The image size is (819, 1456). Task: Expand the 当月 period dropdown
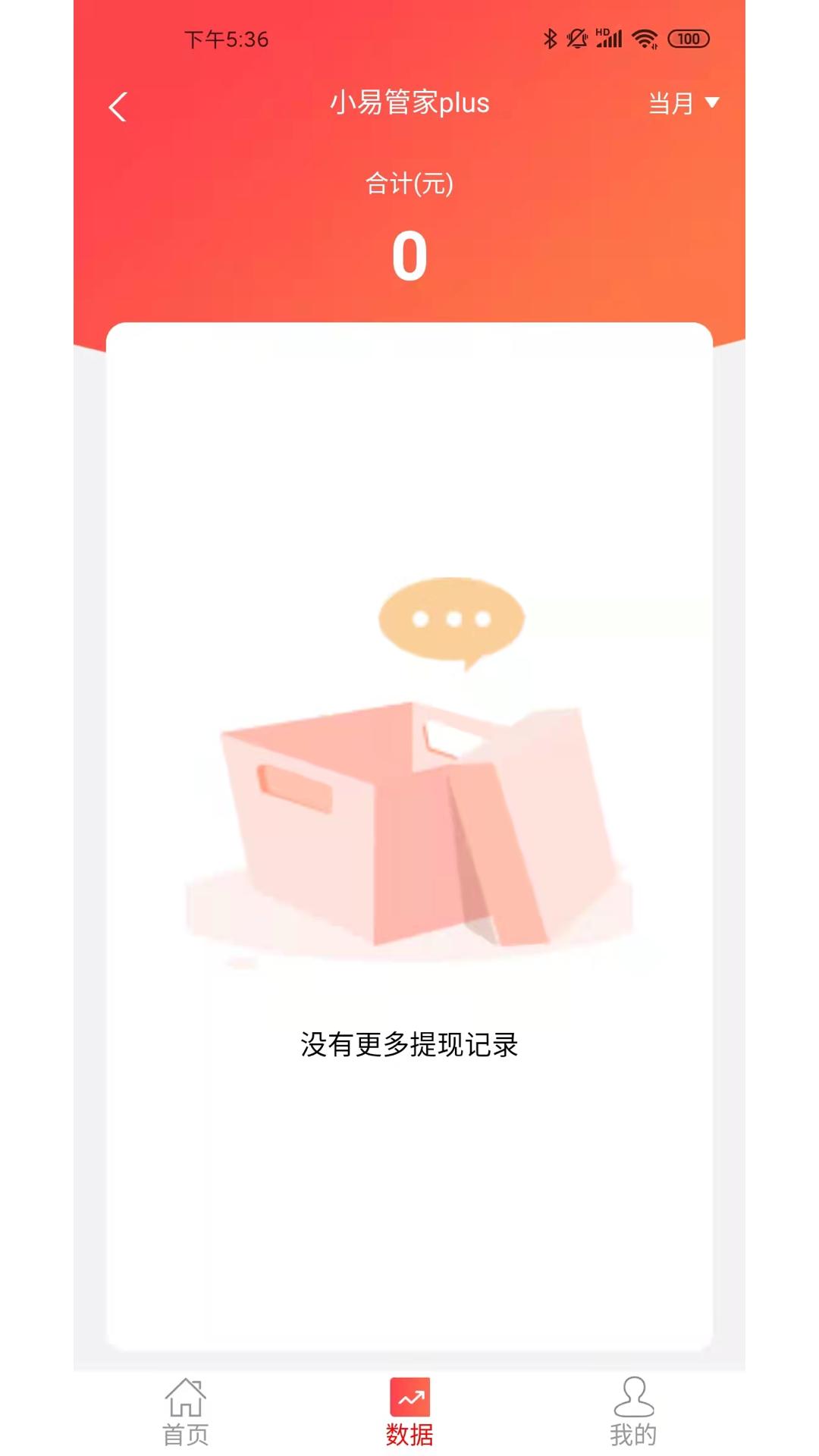683,103
